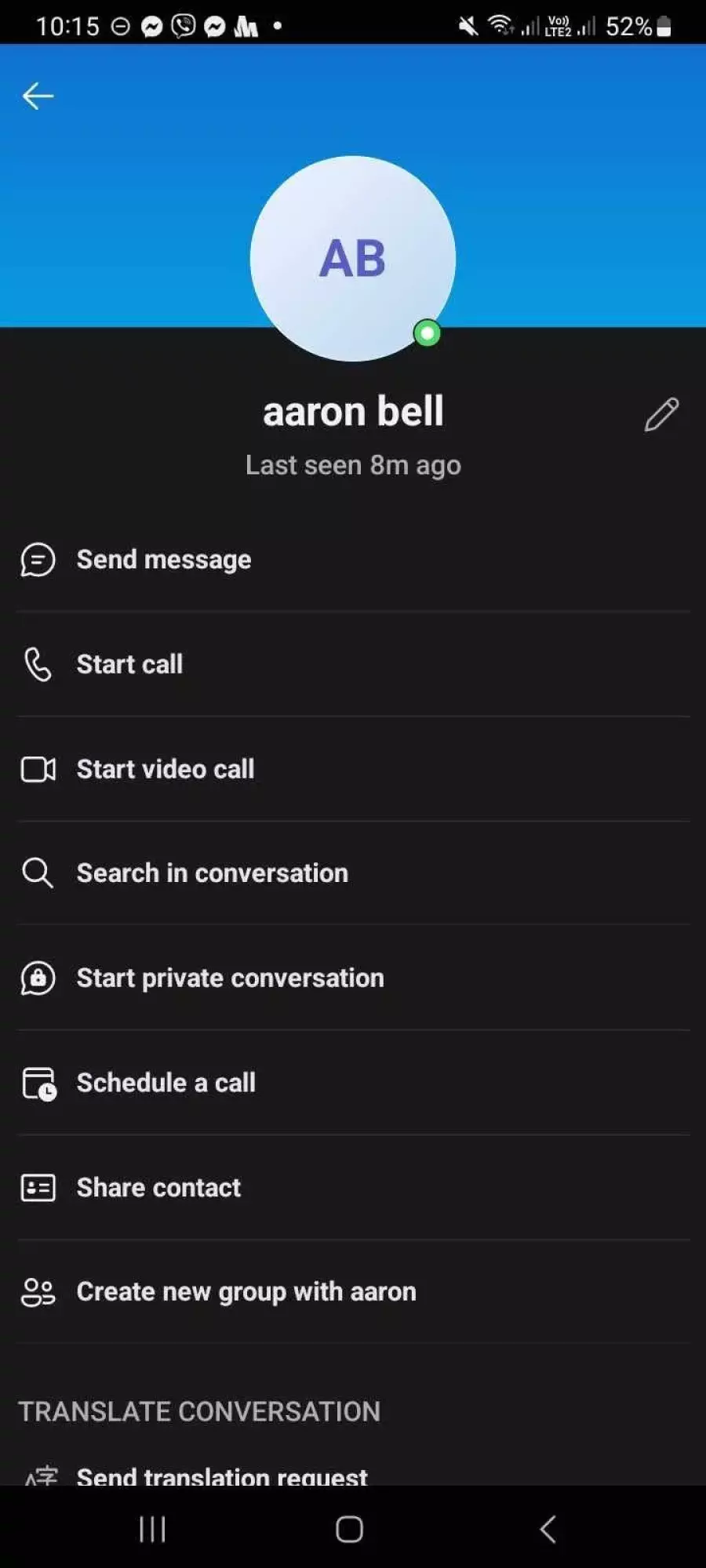Open aaron bell's AB profile picture

353,259
